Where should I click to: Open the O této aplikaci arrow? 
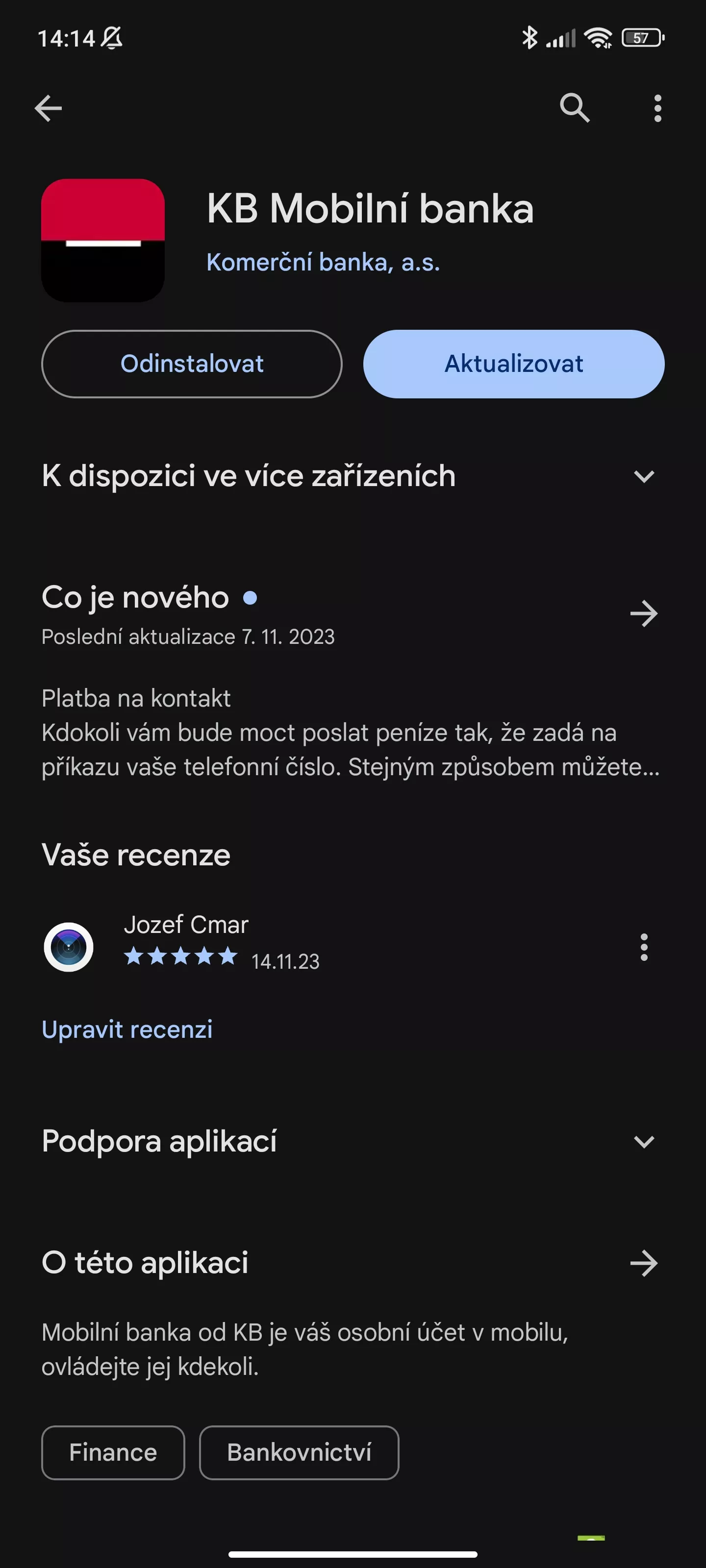click(644, 1263)
